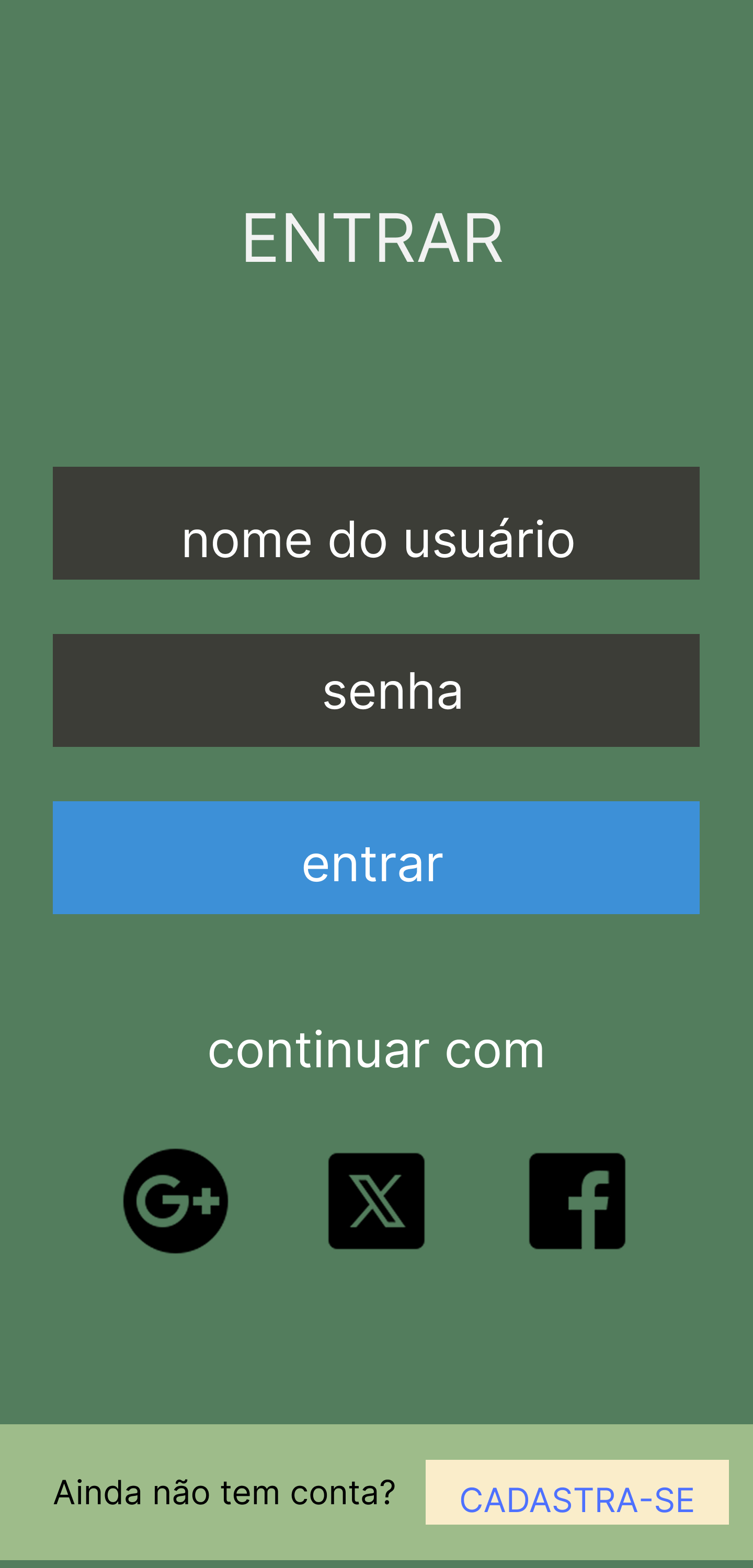Focus the senha password field
This screenshot has width=753, height=1568.
[376, 690]
